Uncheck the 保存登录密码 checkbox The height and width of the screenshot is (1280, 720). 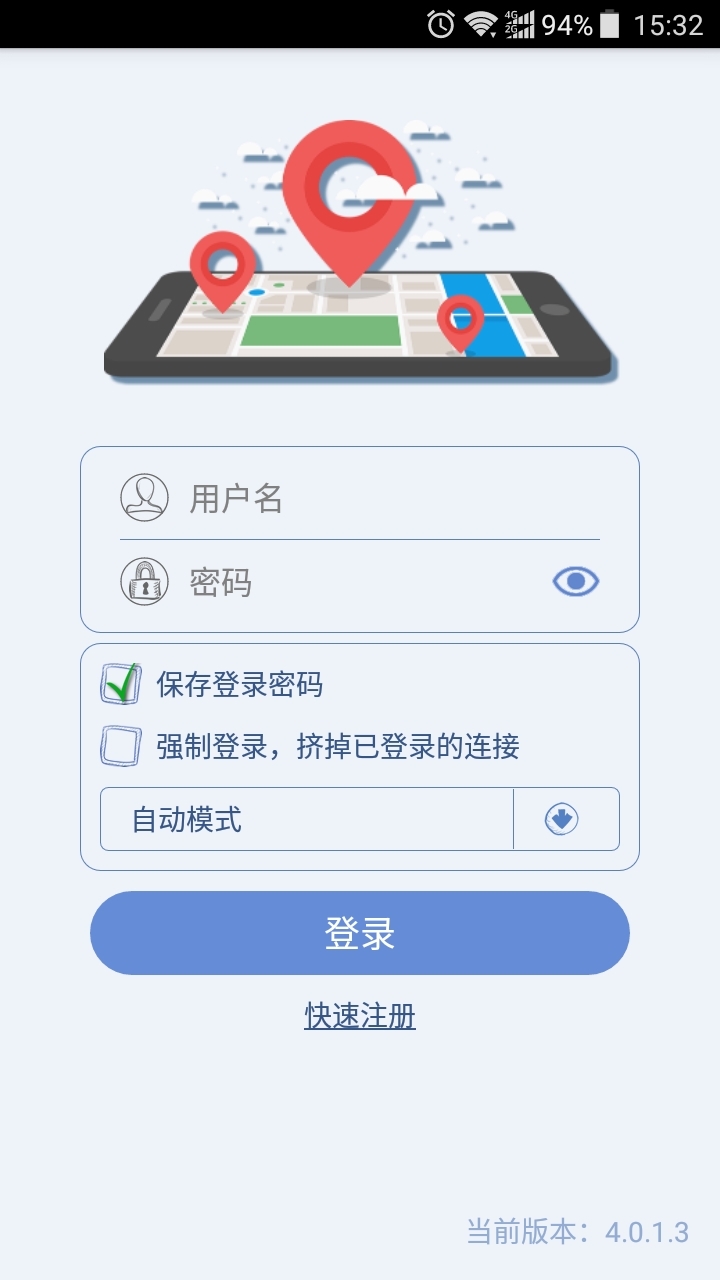click(122, 684)
